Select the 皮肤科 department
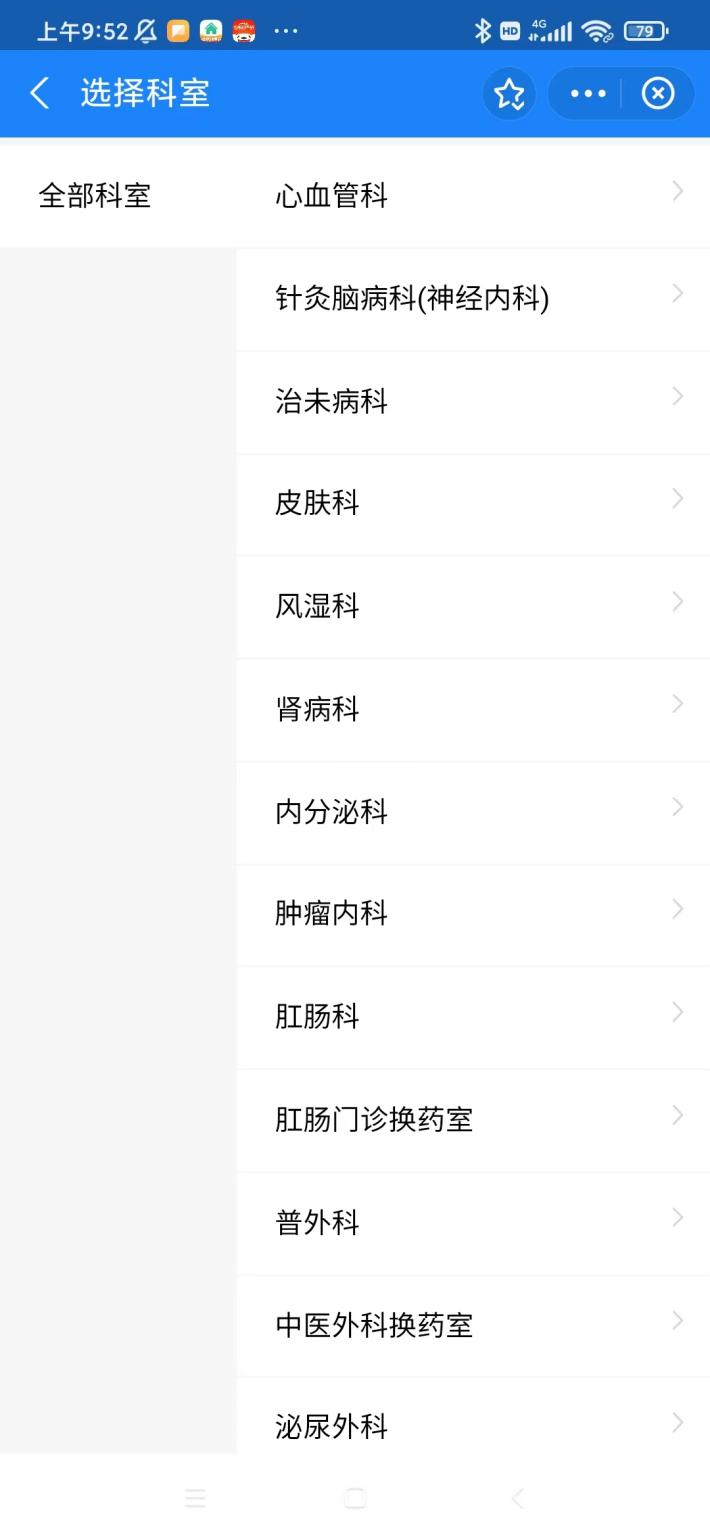 click(x=472, y=503)
